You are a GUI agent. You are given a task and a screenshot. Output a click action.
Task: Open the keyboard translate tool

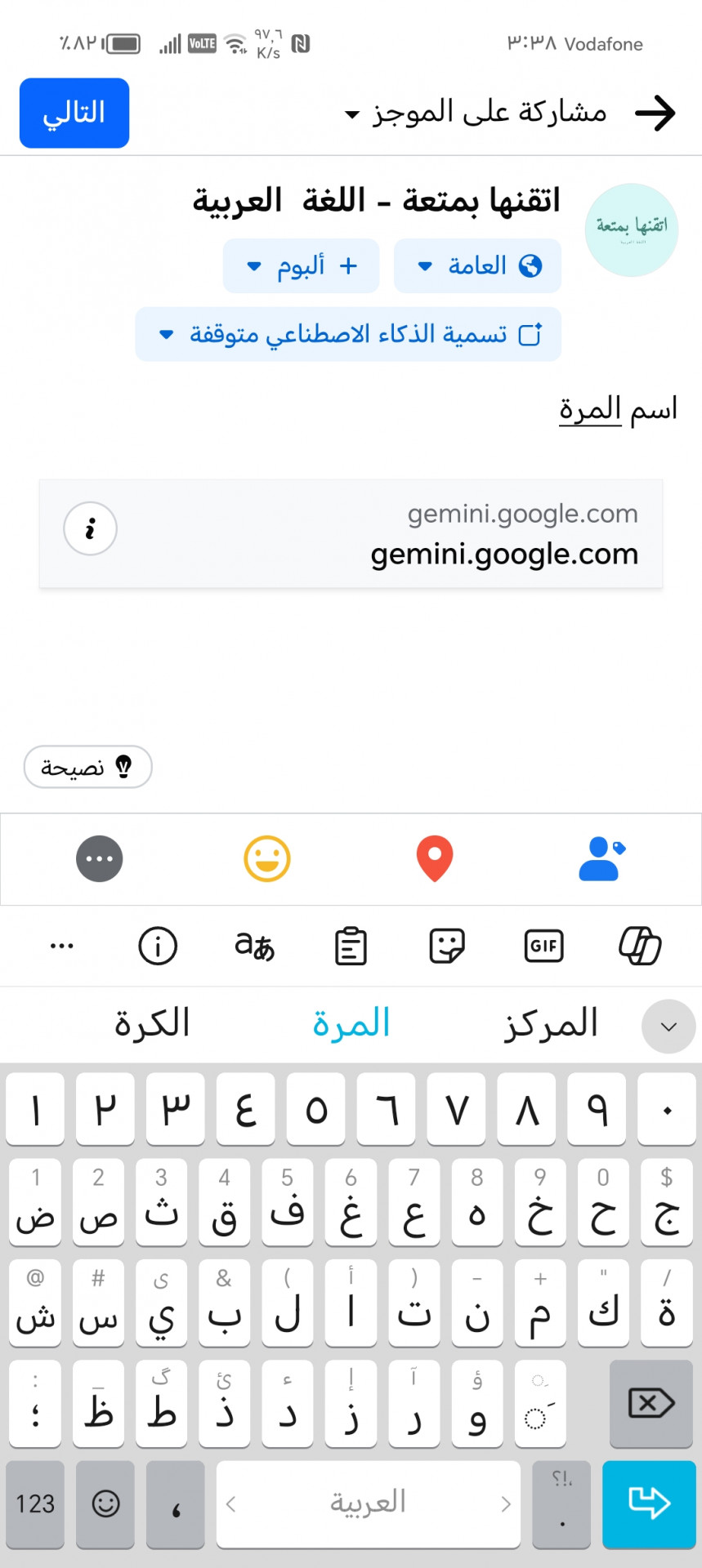(x=254, y=947)
